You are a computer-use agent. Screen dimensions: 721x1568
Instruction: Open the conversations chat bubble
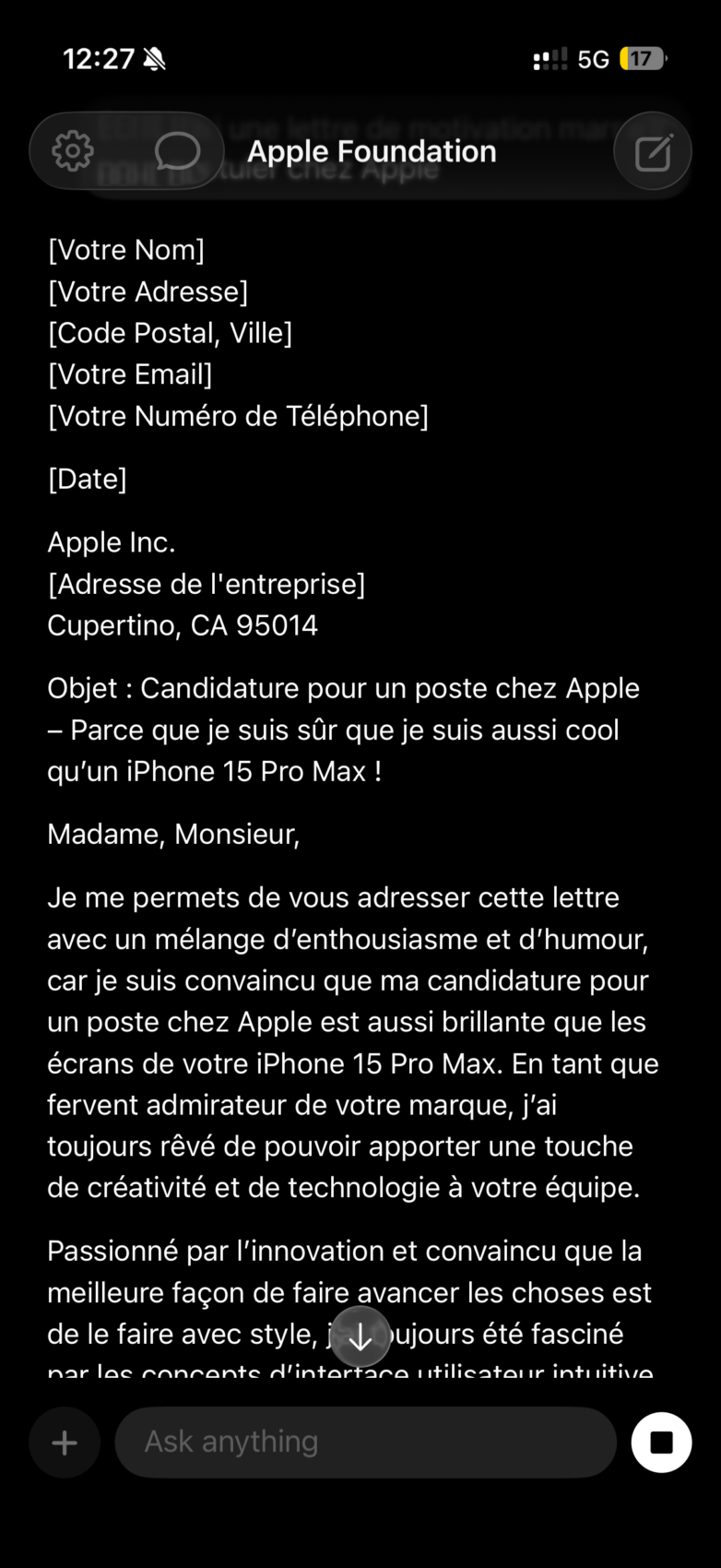click(177, 151)
